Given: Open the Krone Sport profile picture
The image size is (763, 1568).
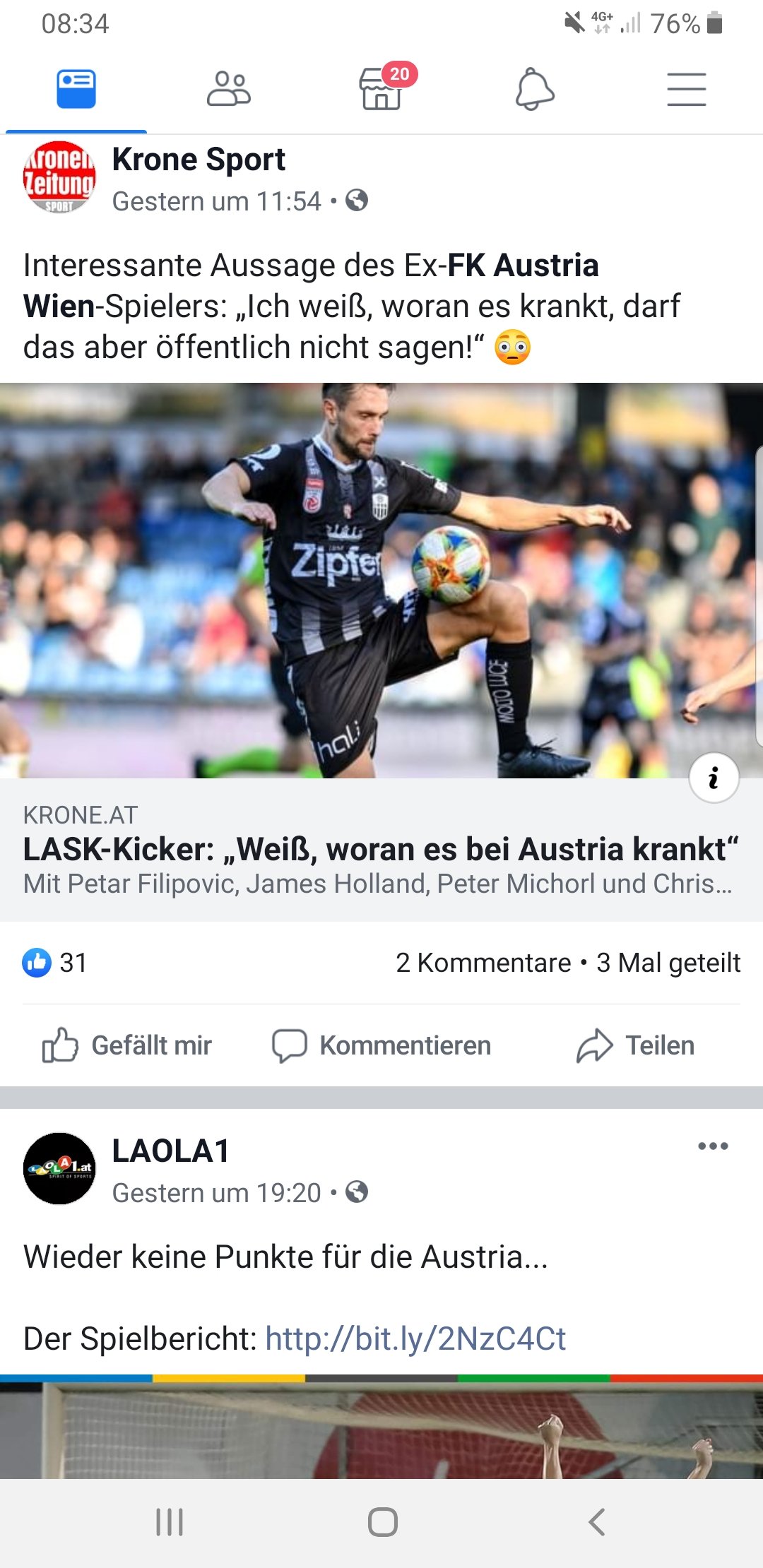Looking at the screenshot, I should pos(59,177).
